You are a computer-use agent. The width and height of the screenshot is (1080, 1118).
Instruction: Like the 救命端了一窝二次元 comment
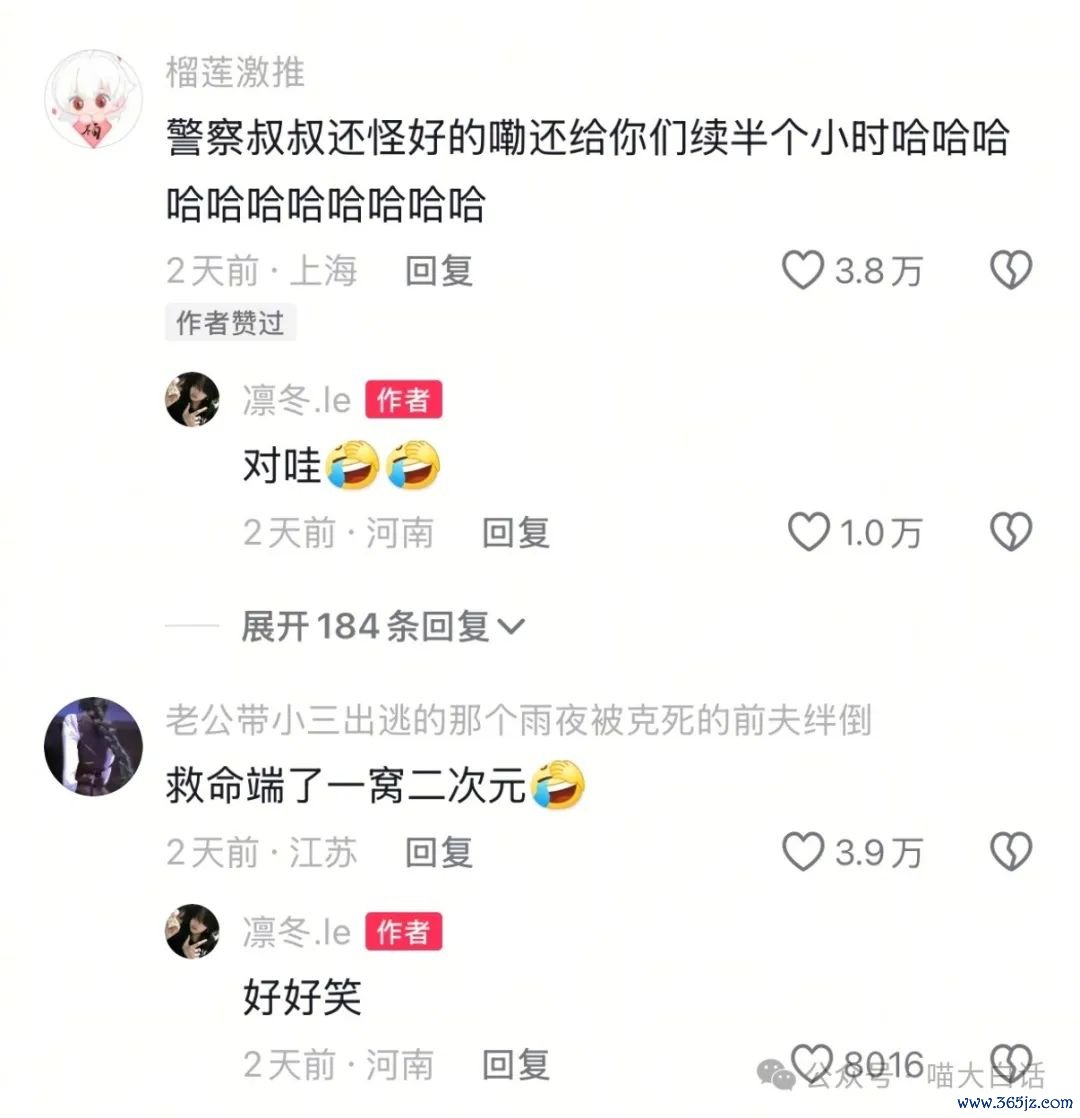coord(803,852)
